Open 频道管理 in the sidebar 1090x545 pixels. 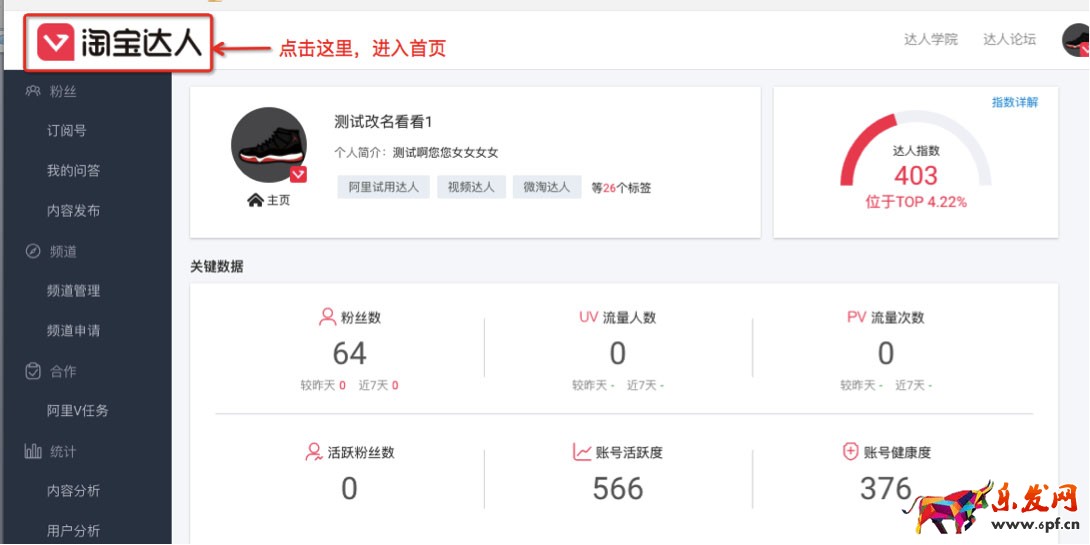pos(73,291)
